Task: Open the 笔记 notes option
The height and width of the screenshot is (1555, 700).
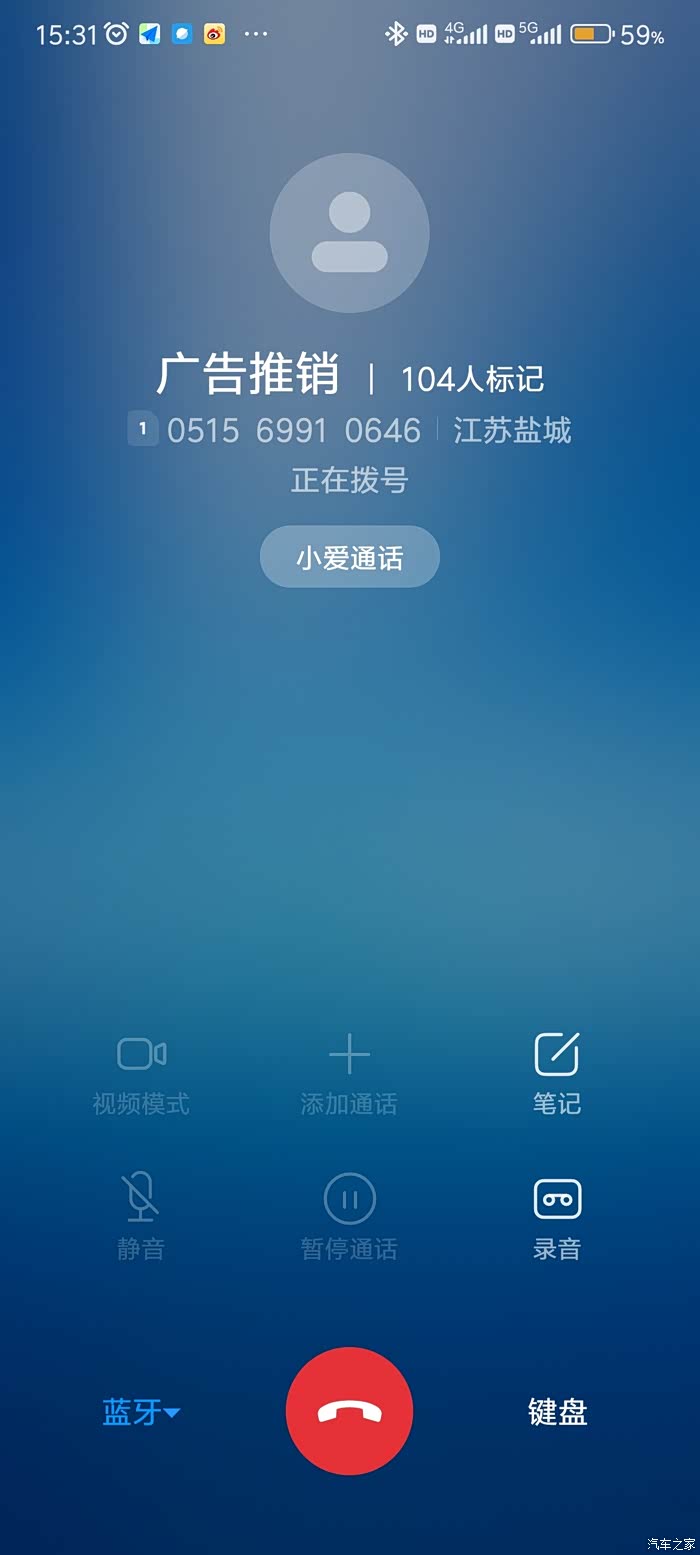Action: [x=557, y=1072]
